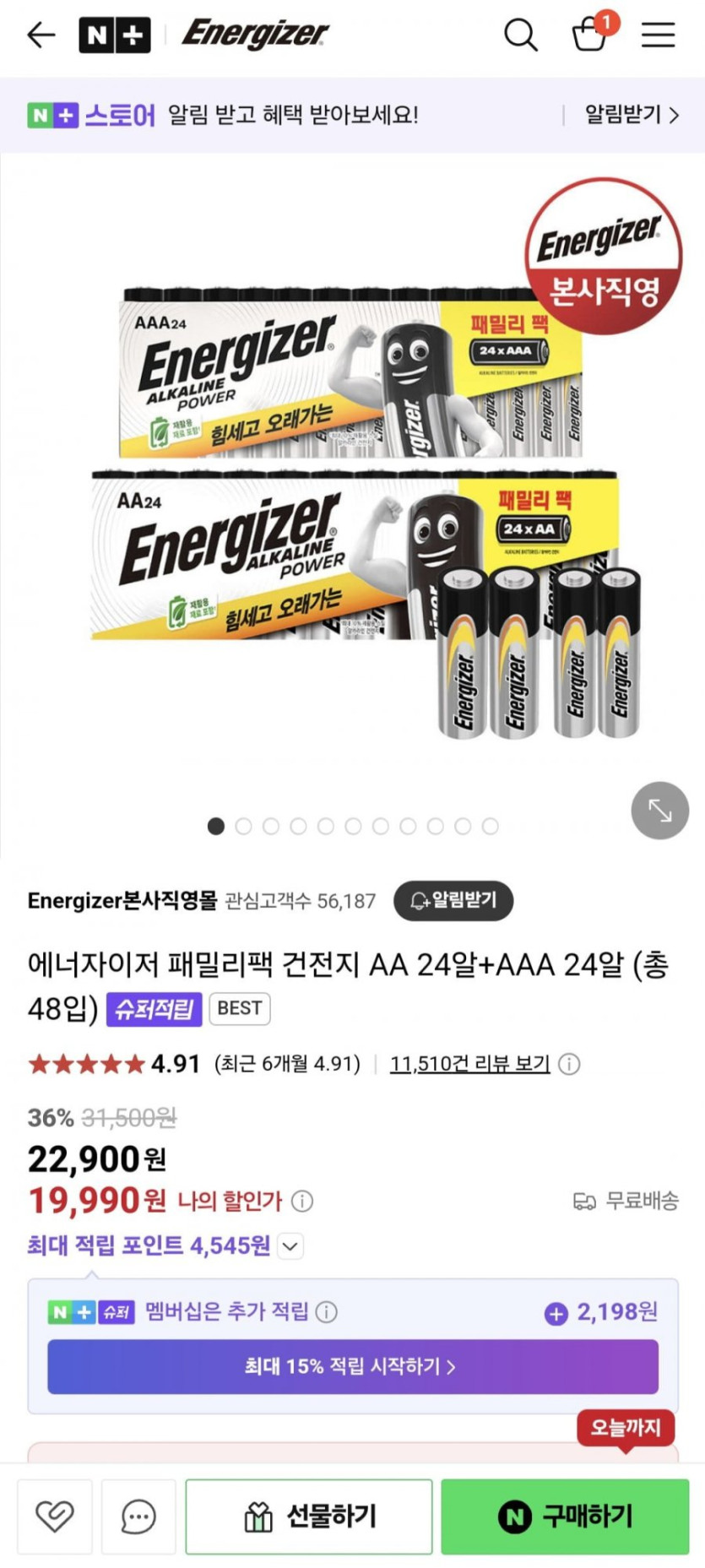Viewport: 705px width, 1568px height.
Task: Show info for 멤버십은 추가 적립
Action: [327, 1312]
